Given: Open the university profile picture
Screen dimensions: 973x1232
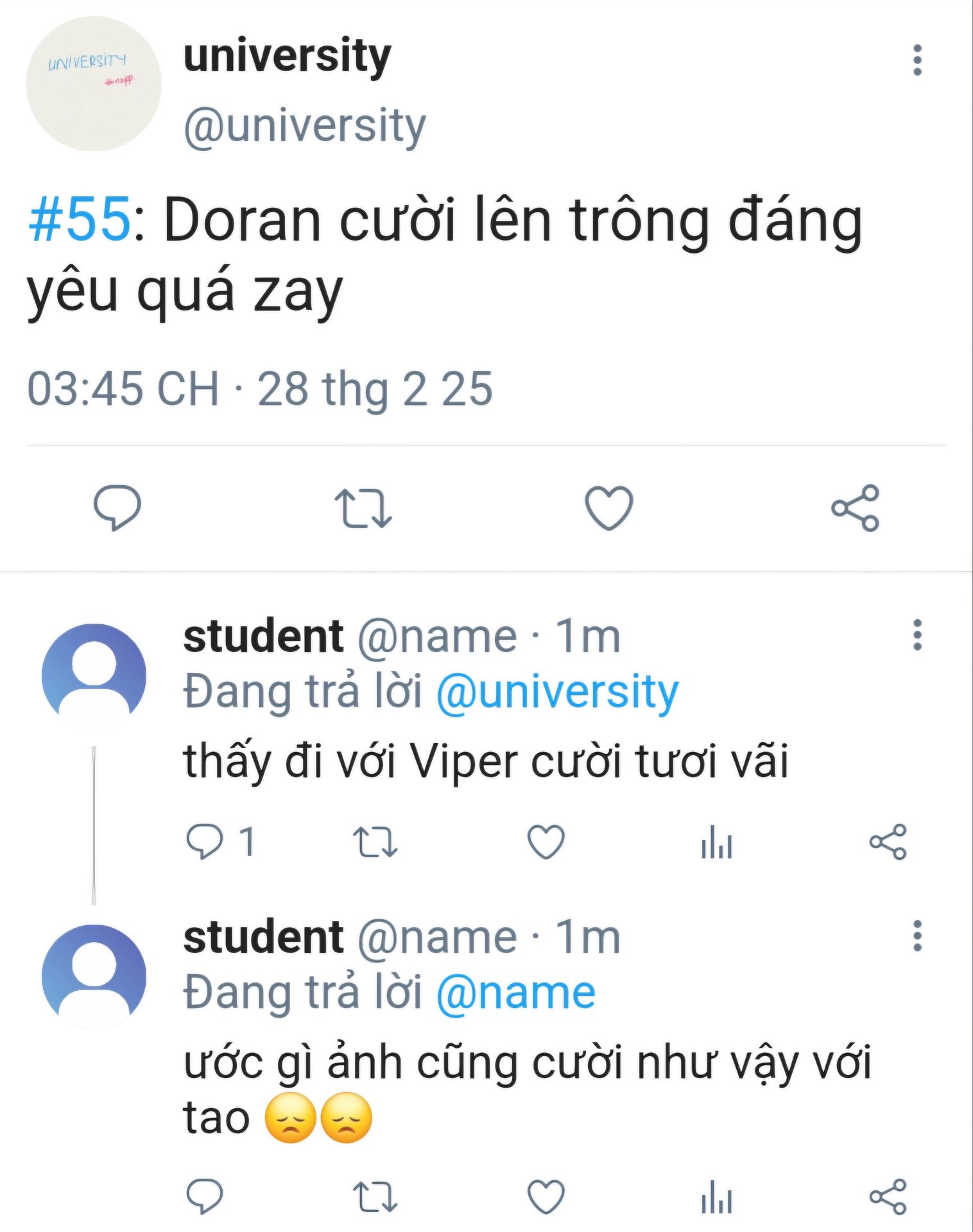Looking at the screenshot, I should coord(94,84).
